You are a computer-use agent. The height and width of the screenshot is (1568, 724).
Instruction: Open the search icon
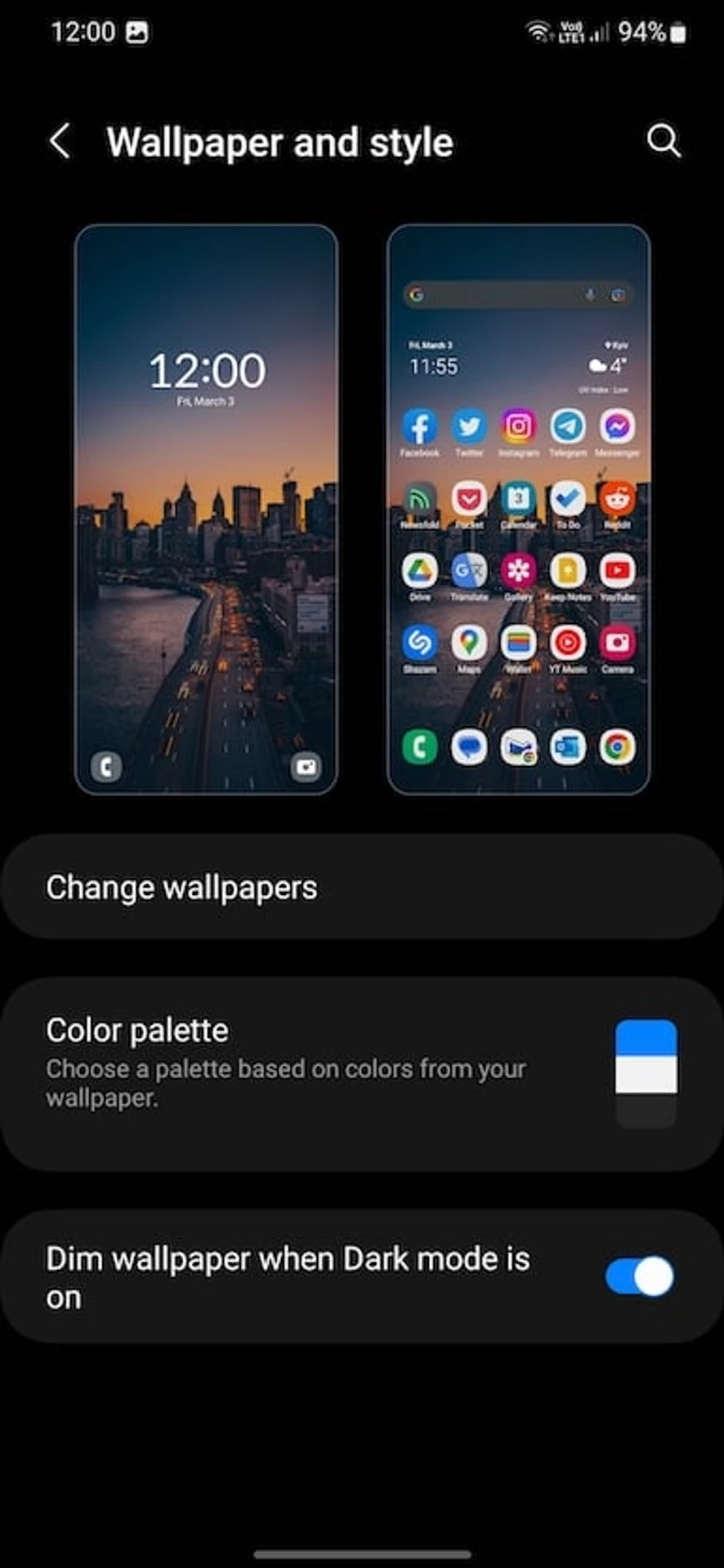click(663, 140)
